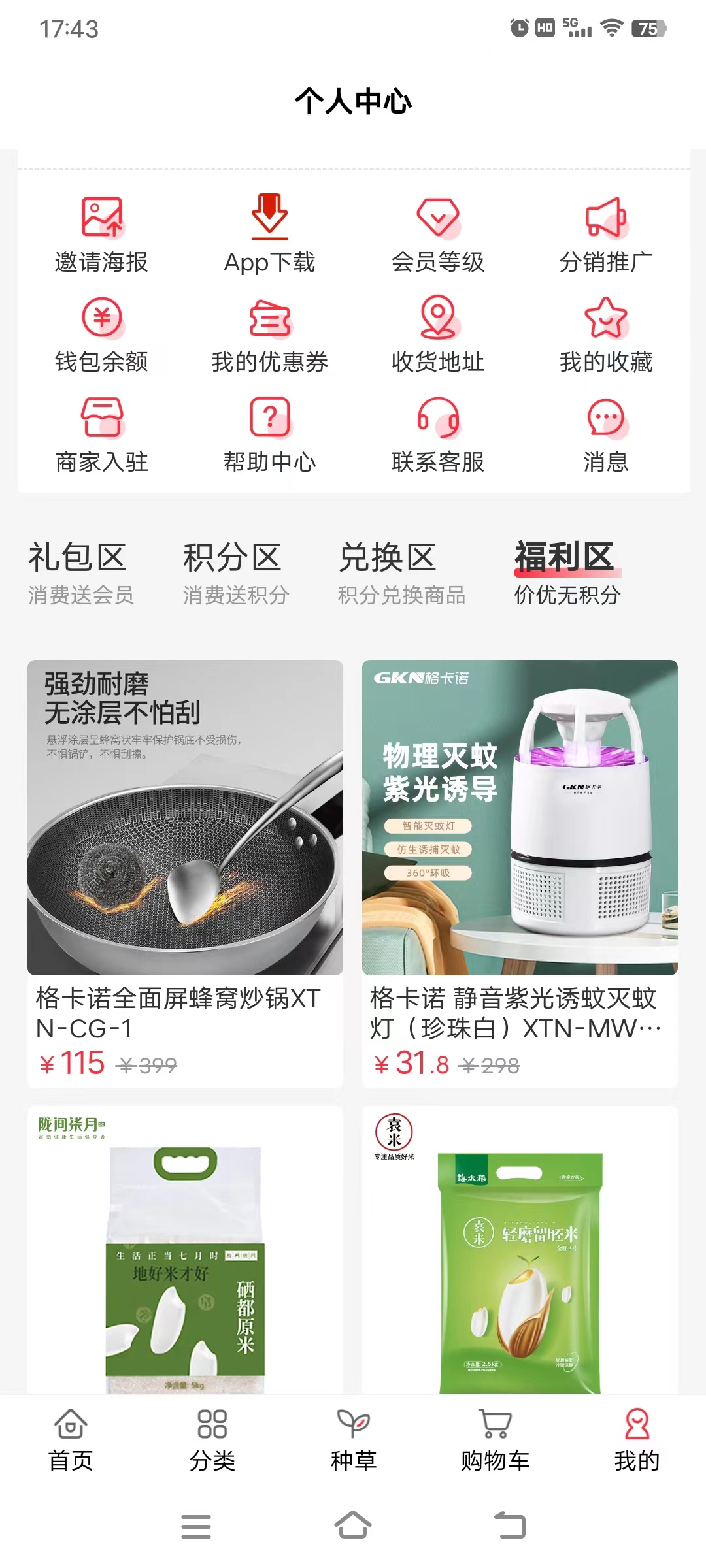The image size is (706, 1568).
Task: Open the 邀请海报 invite poster feature
Action: (101, 235)
